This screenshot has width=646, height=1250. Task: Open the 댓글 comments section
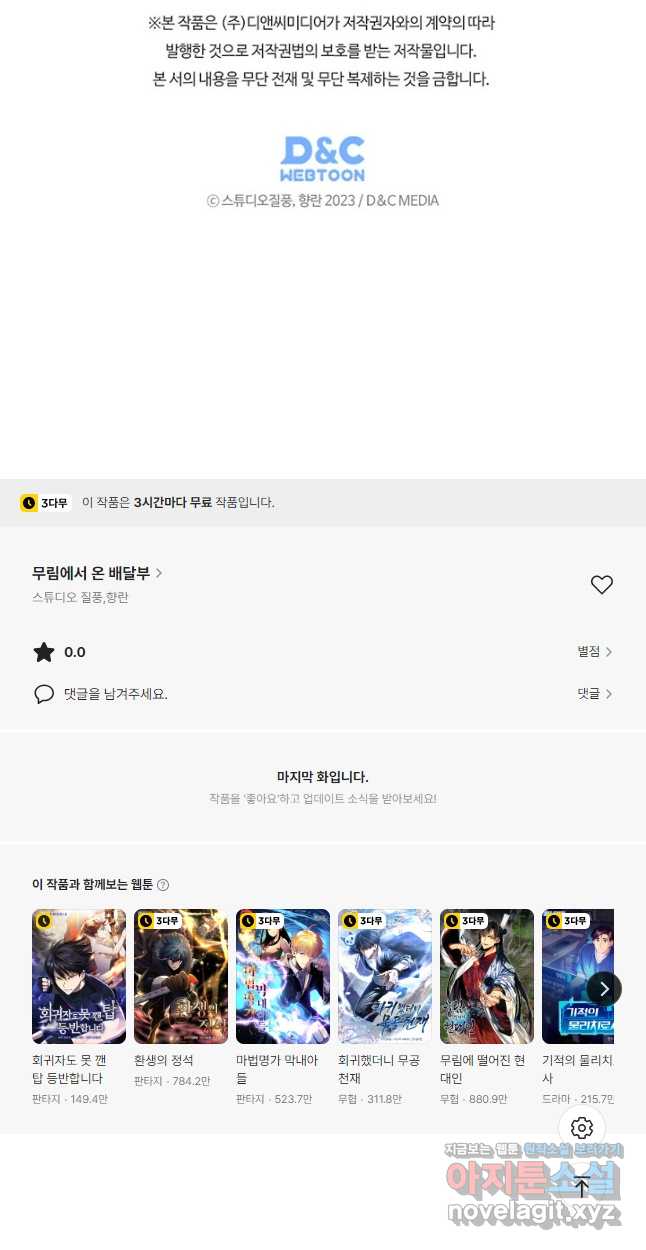pyautogui.click(x=594, y=693)
